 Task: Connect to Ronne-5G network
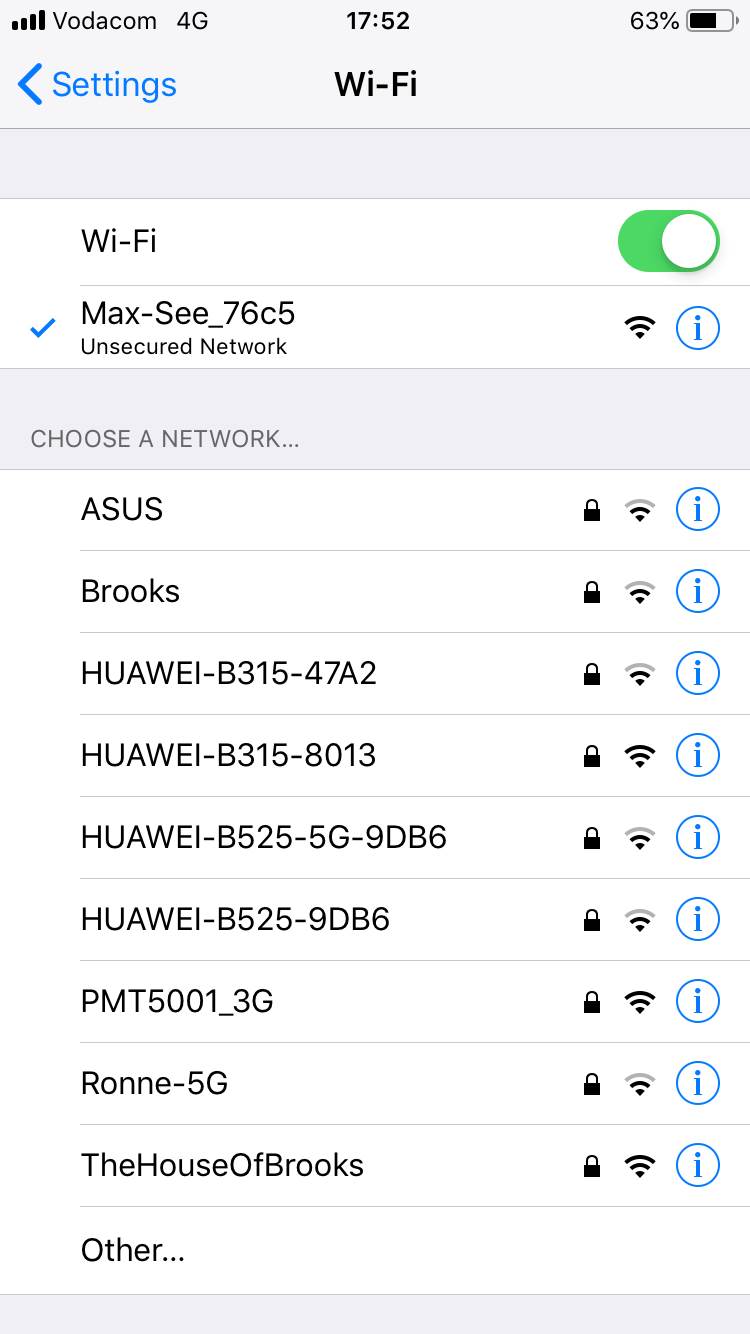[154, 1084]
